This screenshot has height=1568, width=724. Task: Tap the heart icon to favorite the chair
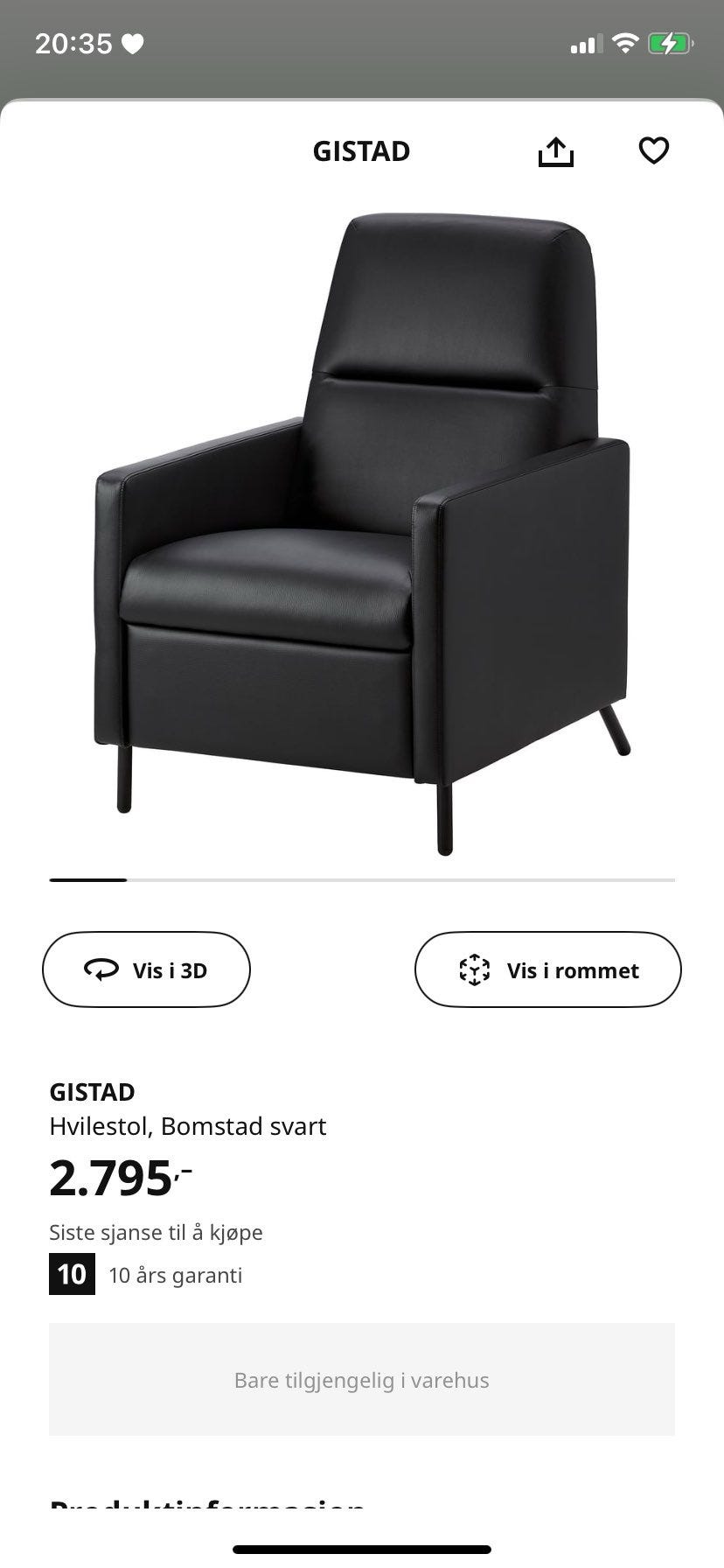pos(655,150)
